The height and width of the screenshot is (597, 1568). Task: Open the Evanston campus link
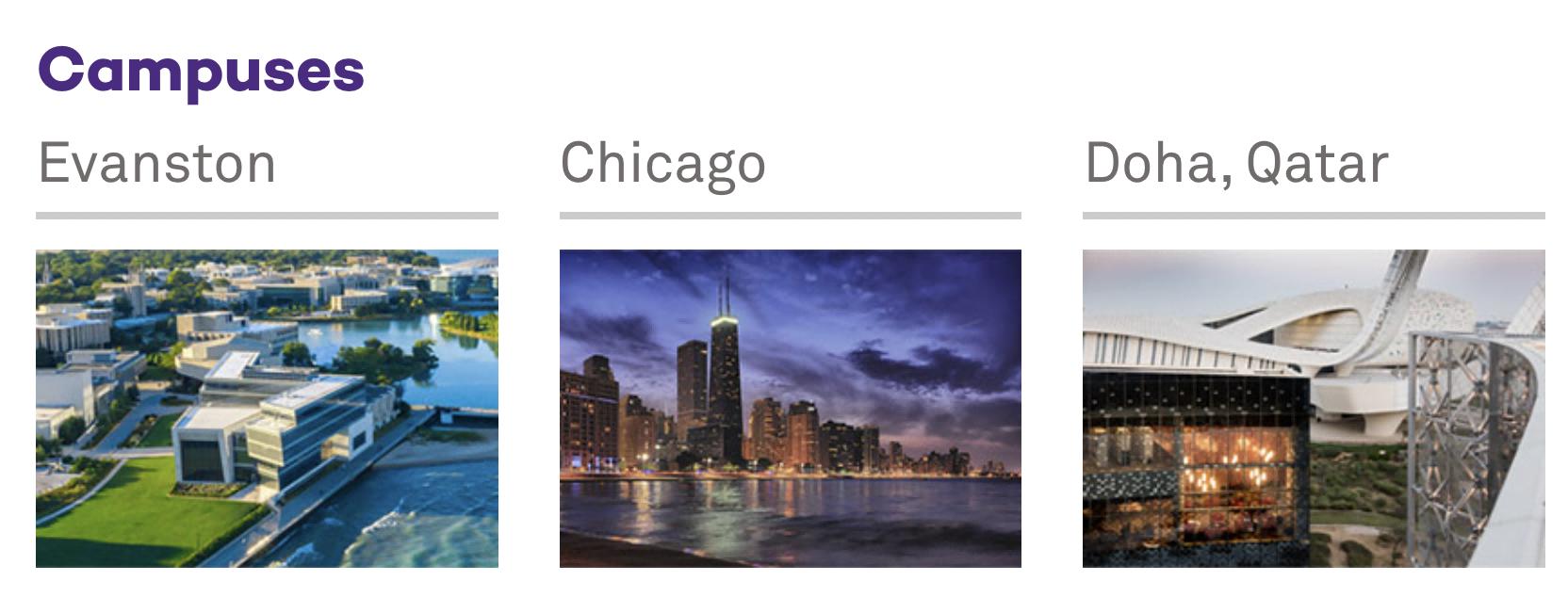[156, 164]
